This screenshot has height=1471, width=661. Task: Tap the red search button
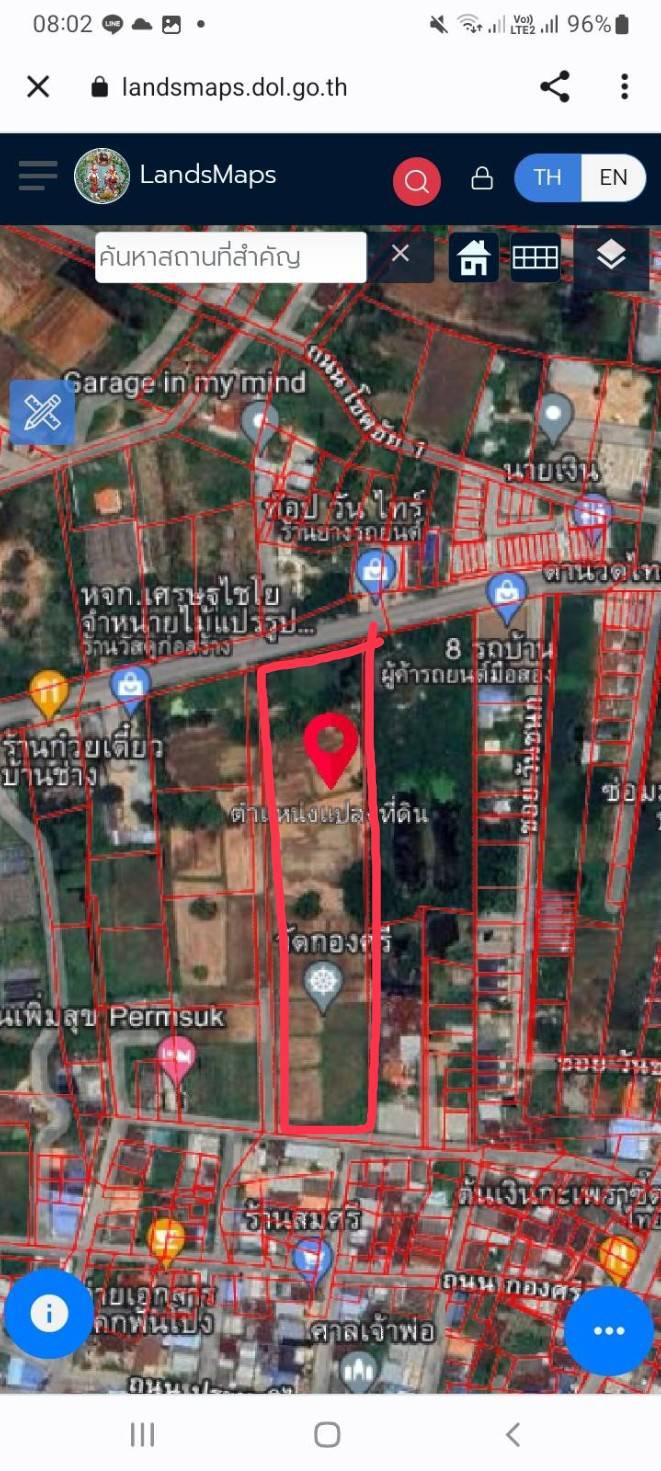point(417,181)
